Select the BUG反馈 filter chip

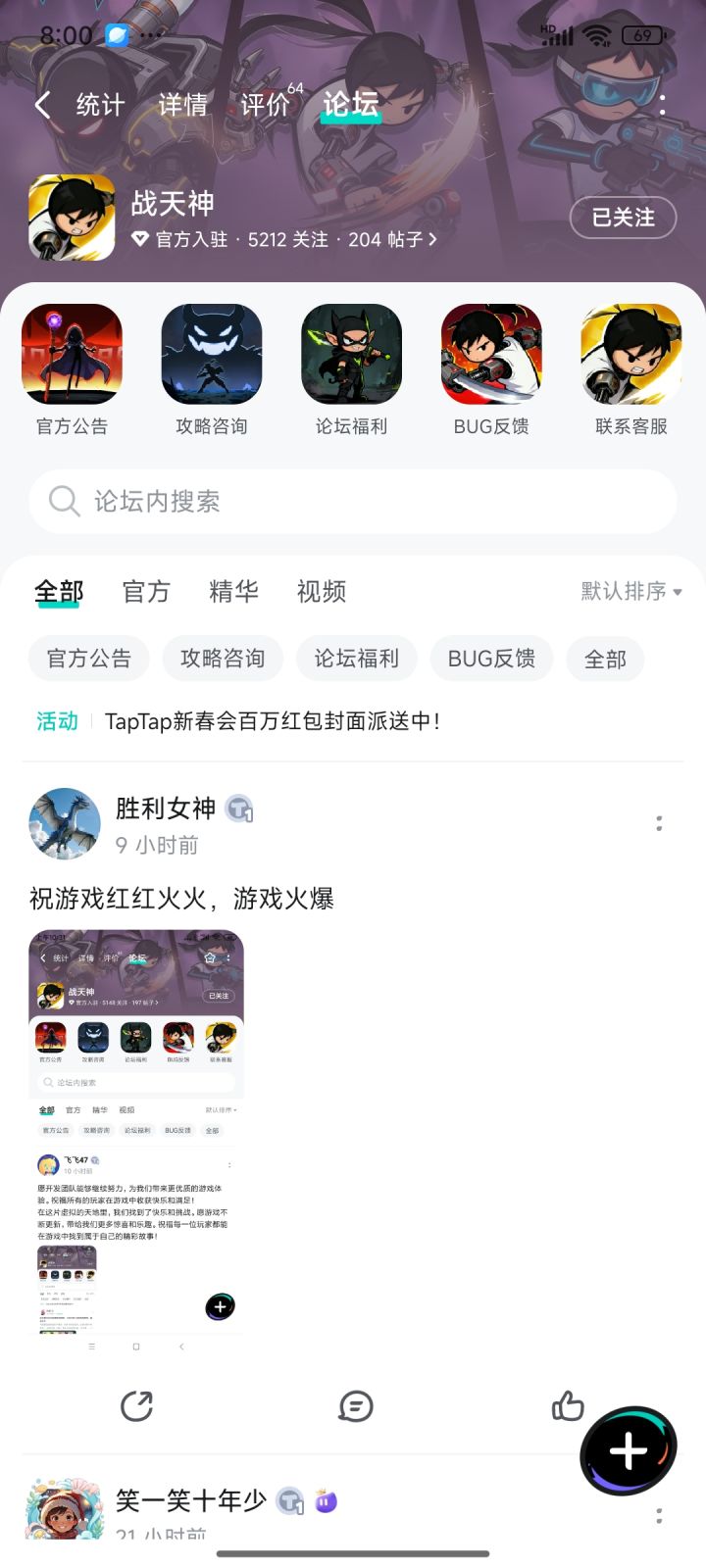491,659
